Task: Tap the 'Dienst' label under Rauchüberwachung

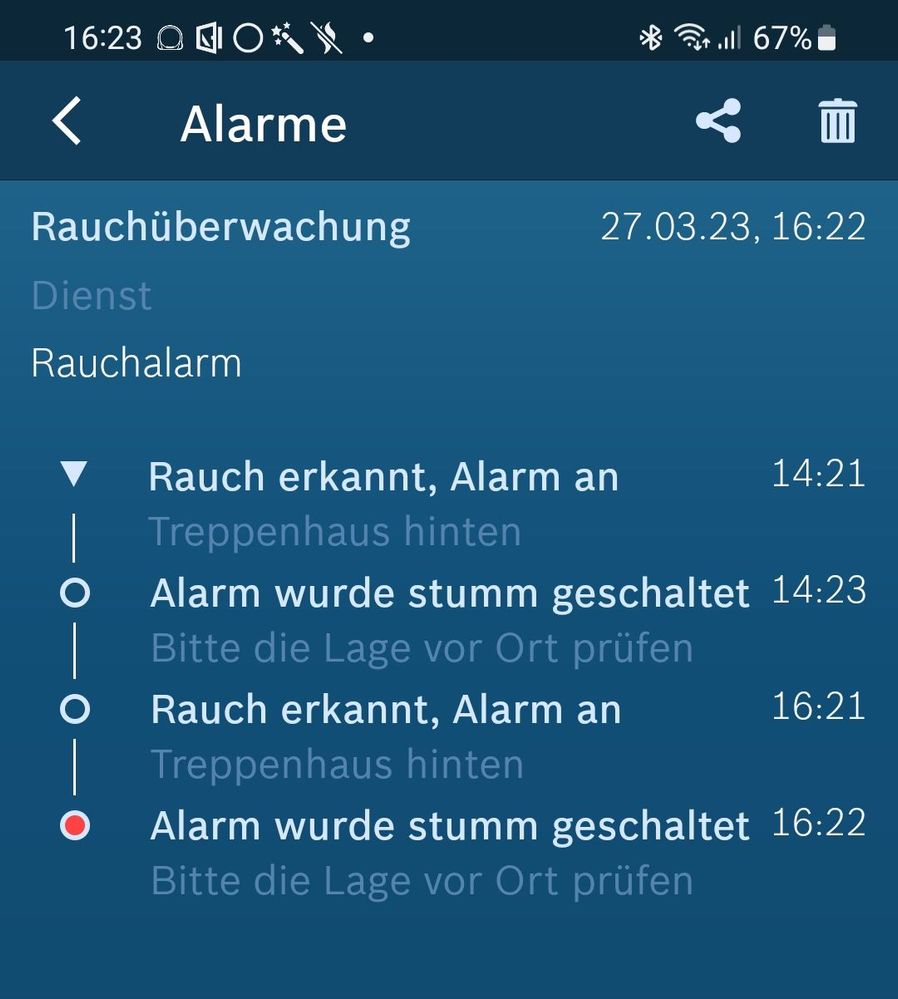Action: point(91,295)
